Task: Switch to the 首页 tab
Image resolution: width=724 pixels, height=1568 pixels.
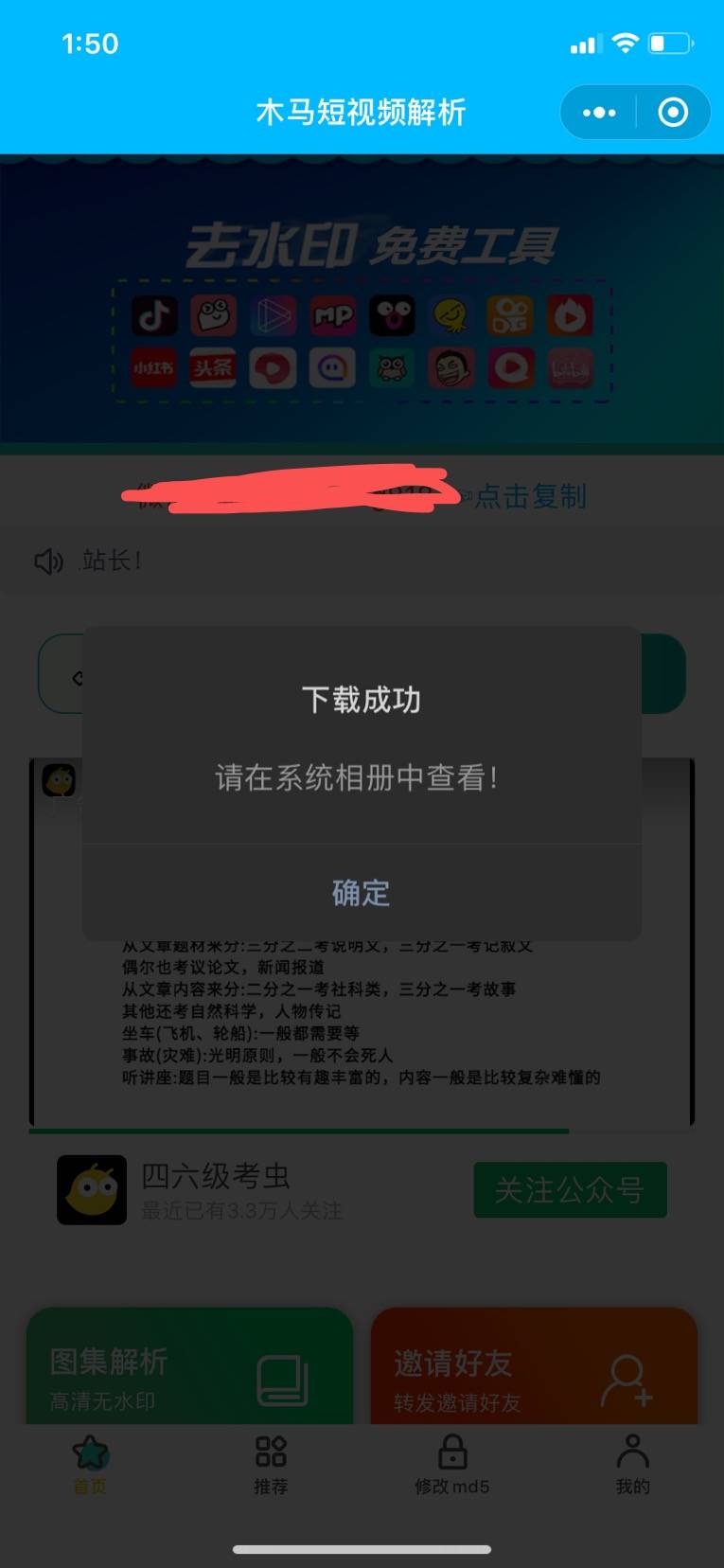Action: (91, 1464)
